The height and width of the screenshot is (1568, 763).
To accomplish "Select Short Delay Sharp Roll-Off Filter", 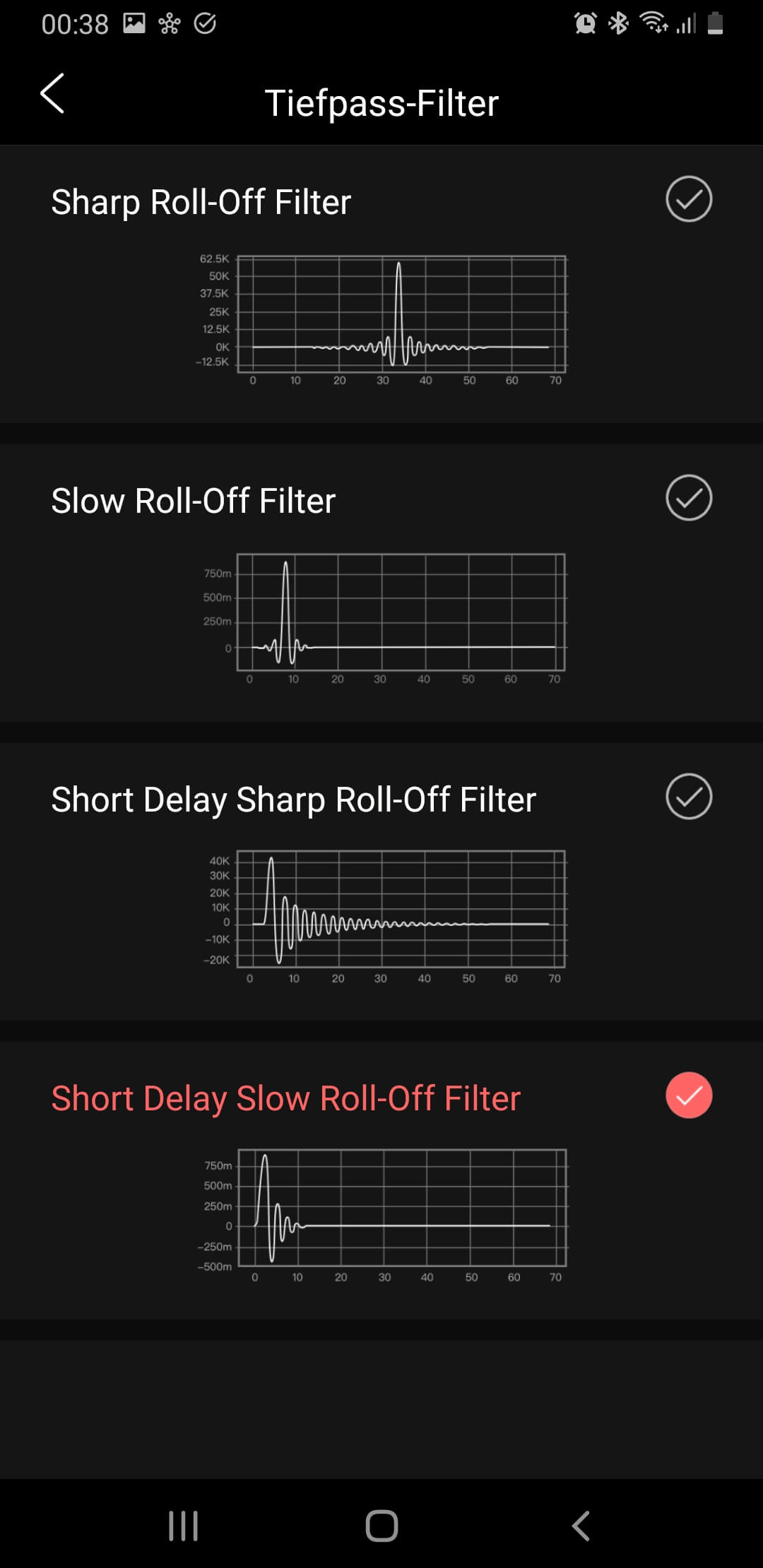I will [688, 797].
